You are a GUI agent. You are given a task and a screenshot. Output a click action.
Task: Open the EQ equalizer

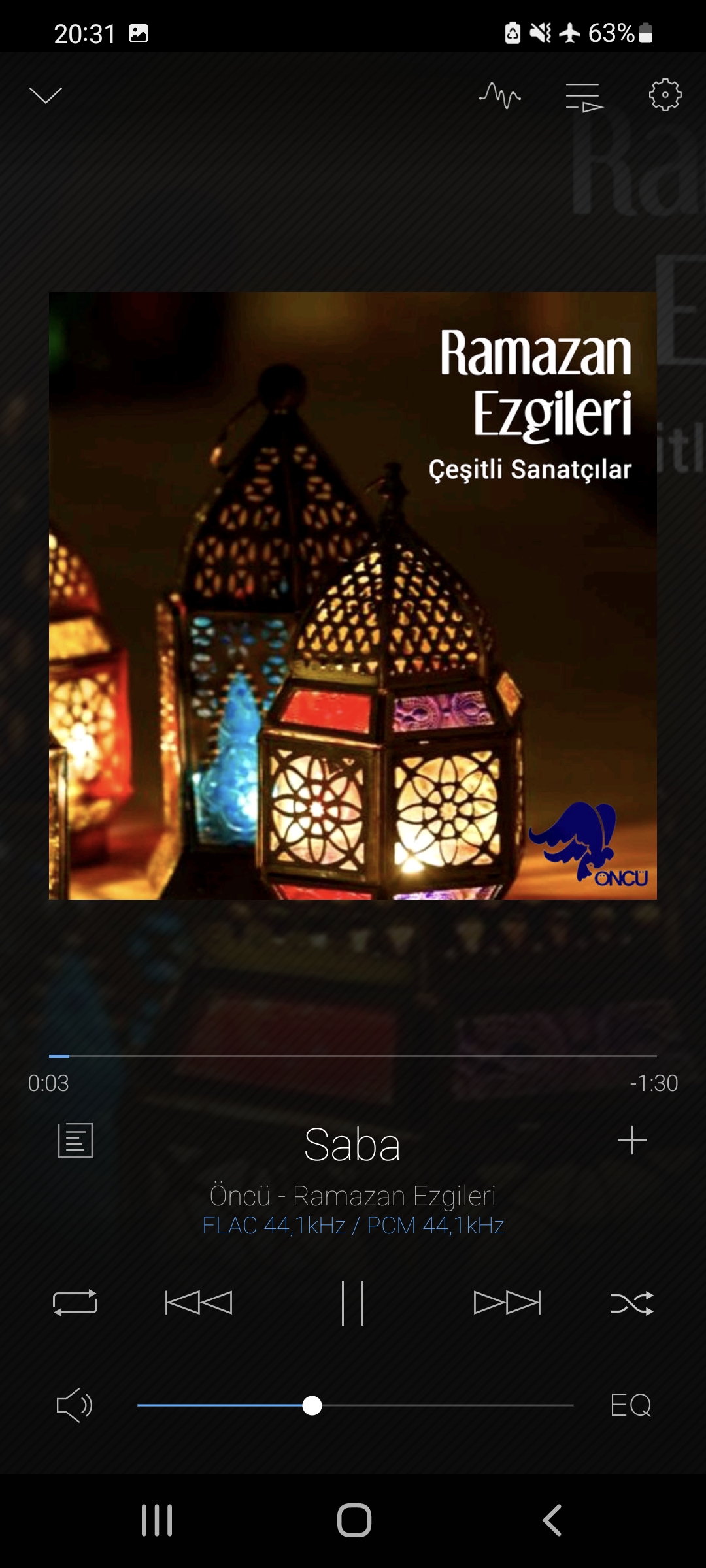(x=631, y=1405)
